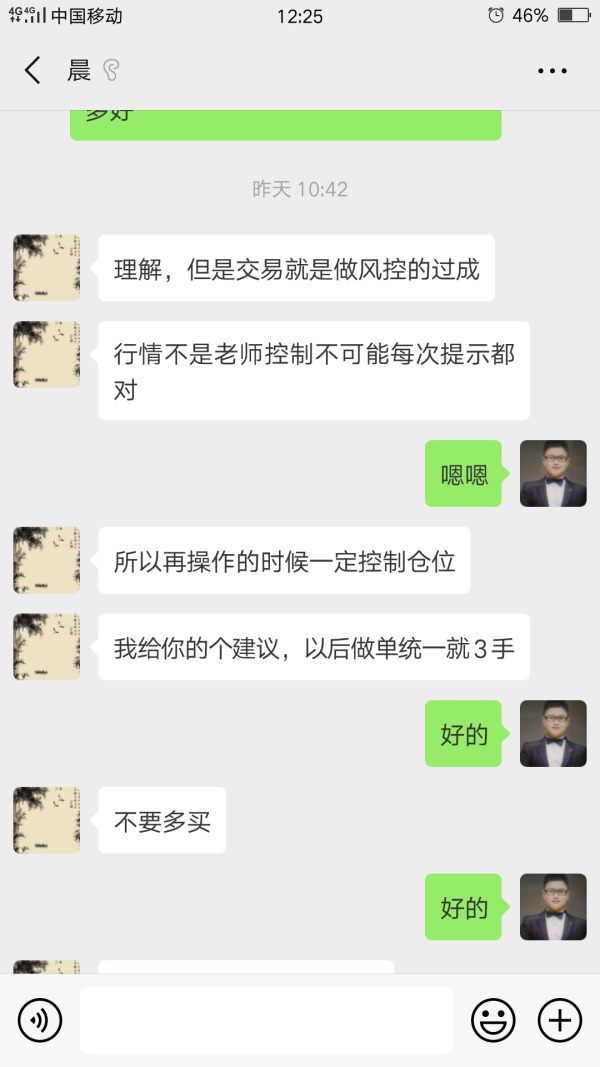Switch to voice message input
The width and height of the screenshot is (600, 1067).
[40, 1020]
